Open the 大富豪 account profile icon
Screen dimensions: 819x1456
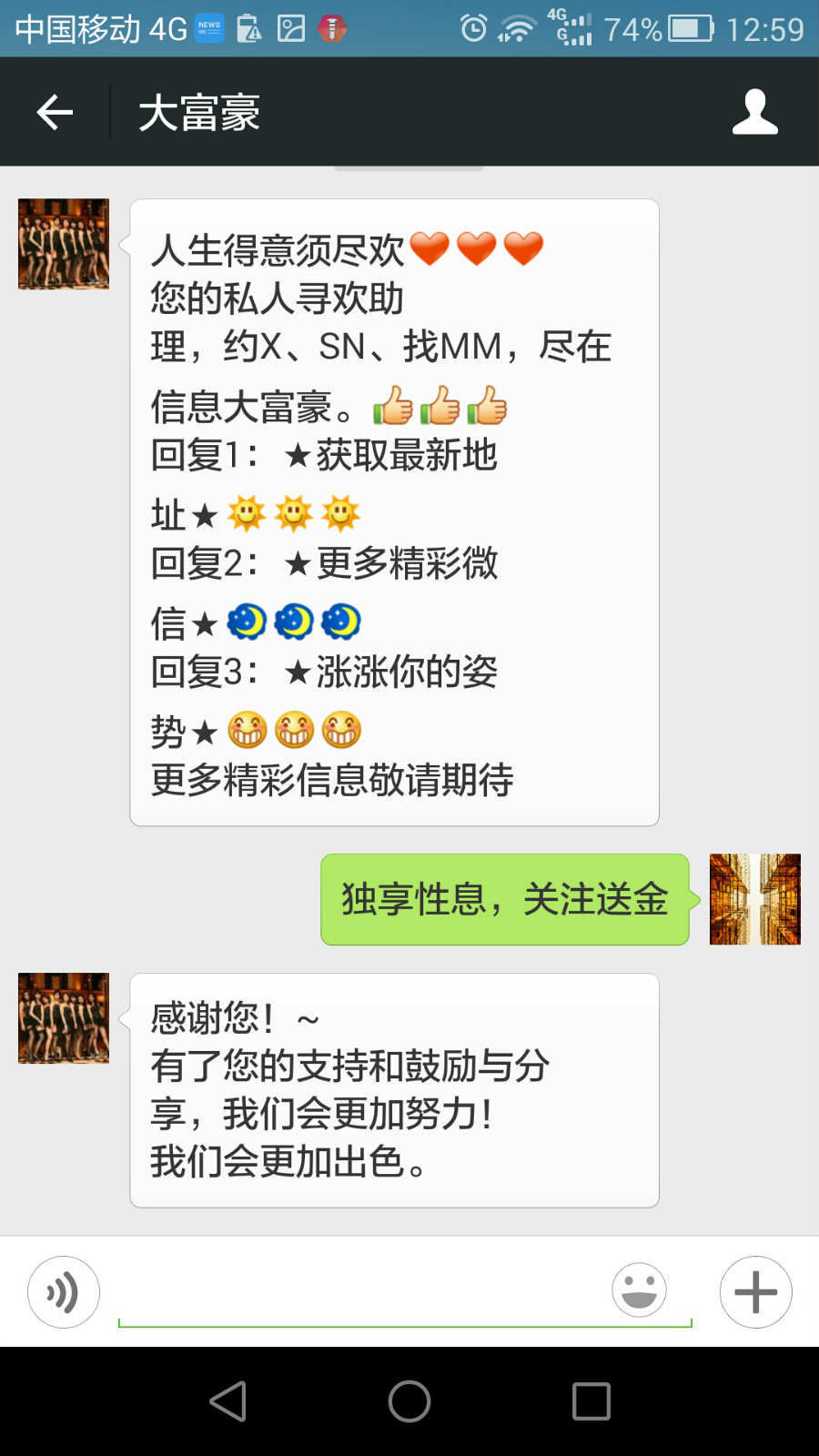[x=754, y=113]
